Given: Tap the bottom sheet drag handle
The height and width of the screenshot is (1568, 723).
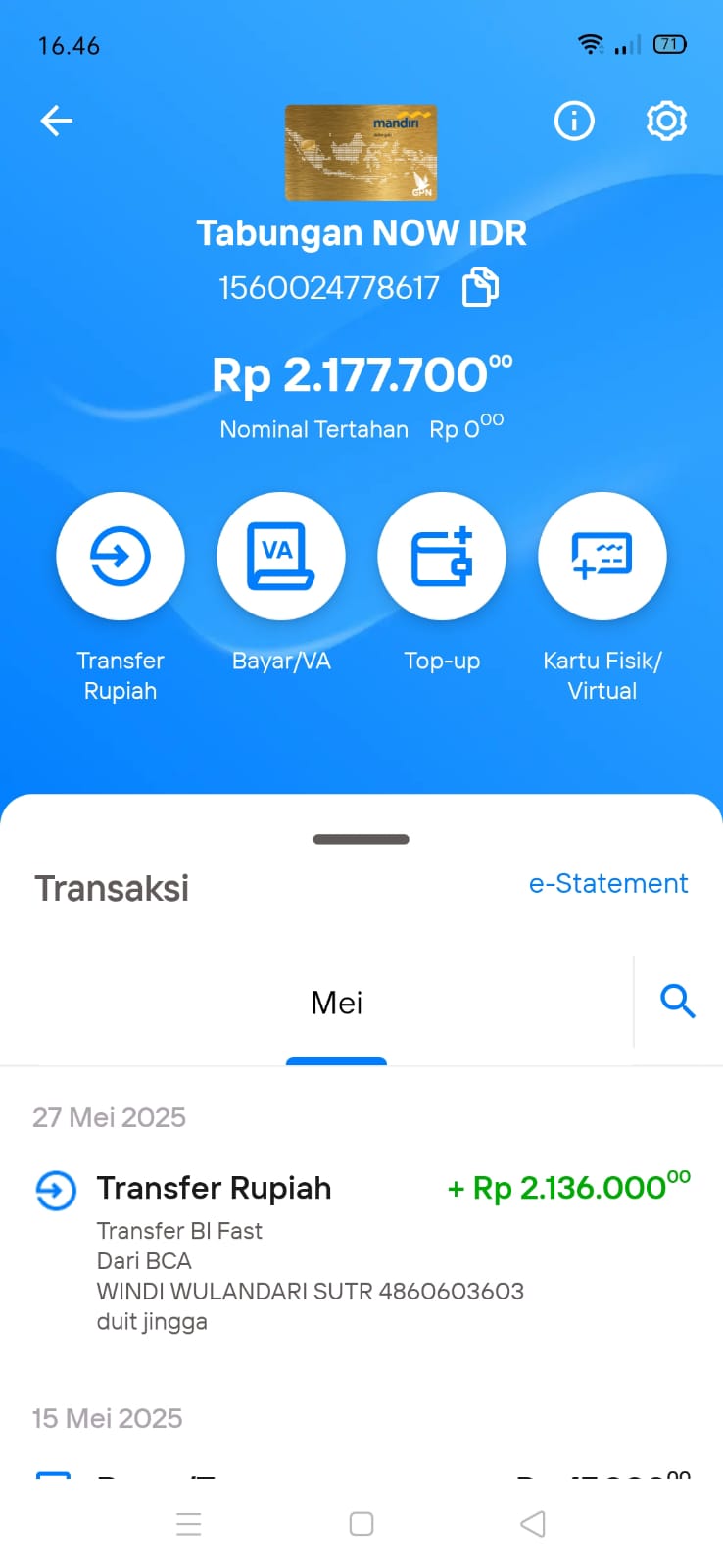Looking at the screenshot, I should click(361, 839).
